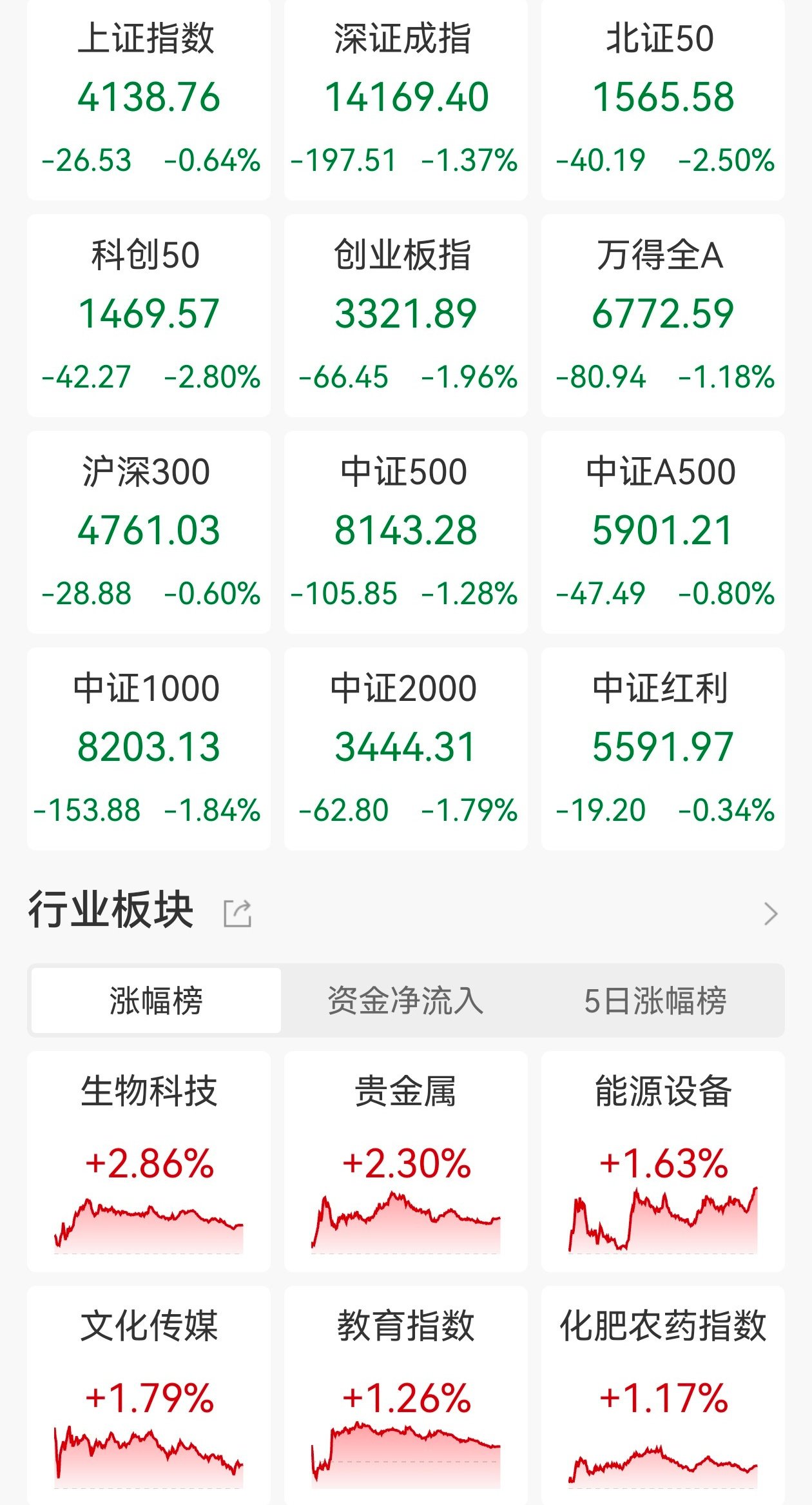Open the 上证指数 index card
Image resolution: width=812 pixels, height=1505 pixels.
coord(149,99)
